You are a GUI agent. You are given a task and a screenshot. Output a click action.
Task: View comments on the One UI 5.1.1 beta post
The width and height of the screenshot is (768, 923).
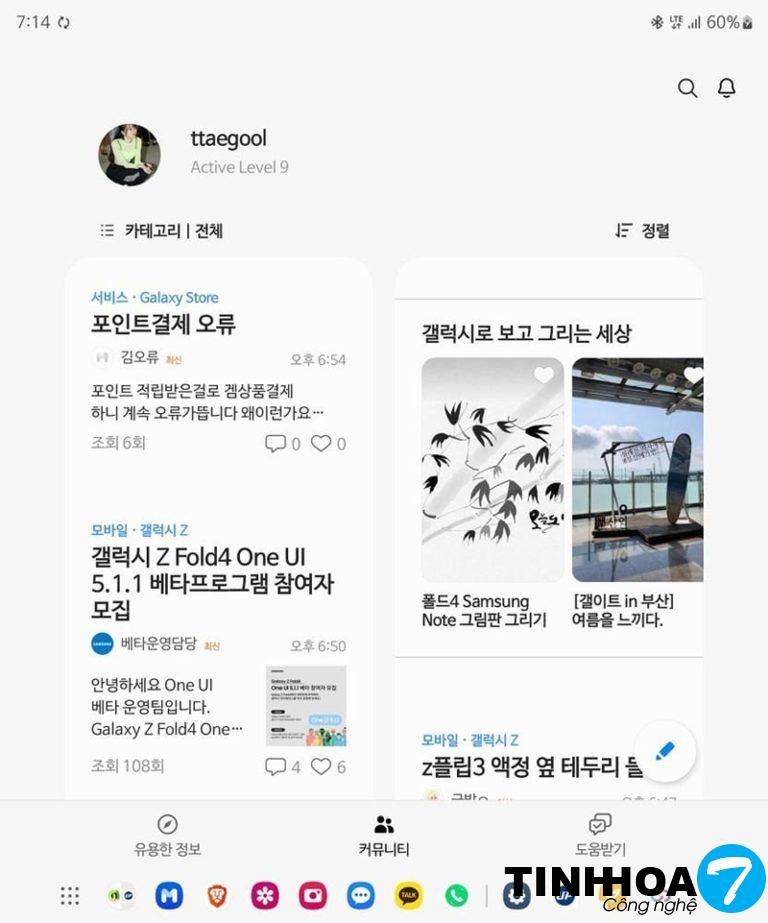[275, 767]
